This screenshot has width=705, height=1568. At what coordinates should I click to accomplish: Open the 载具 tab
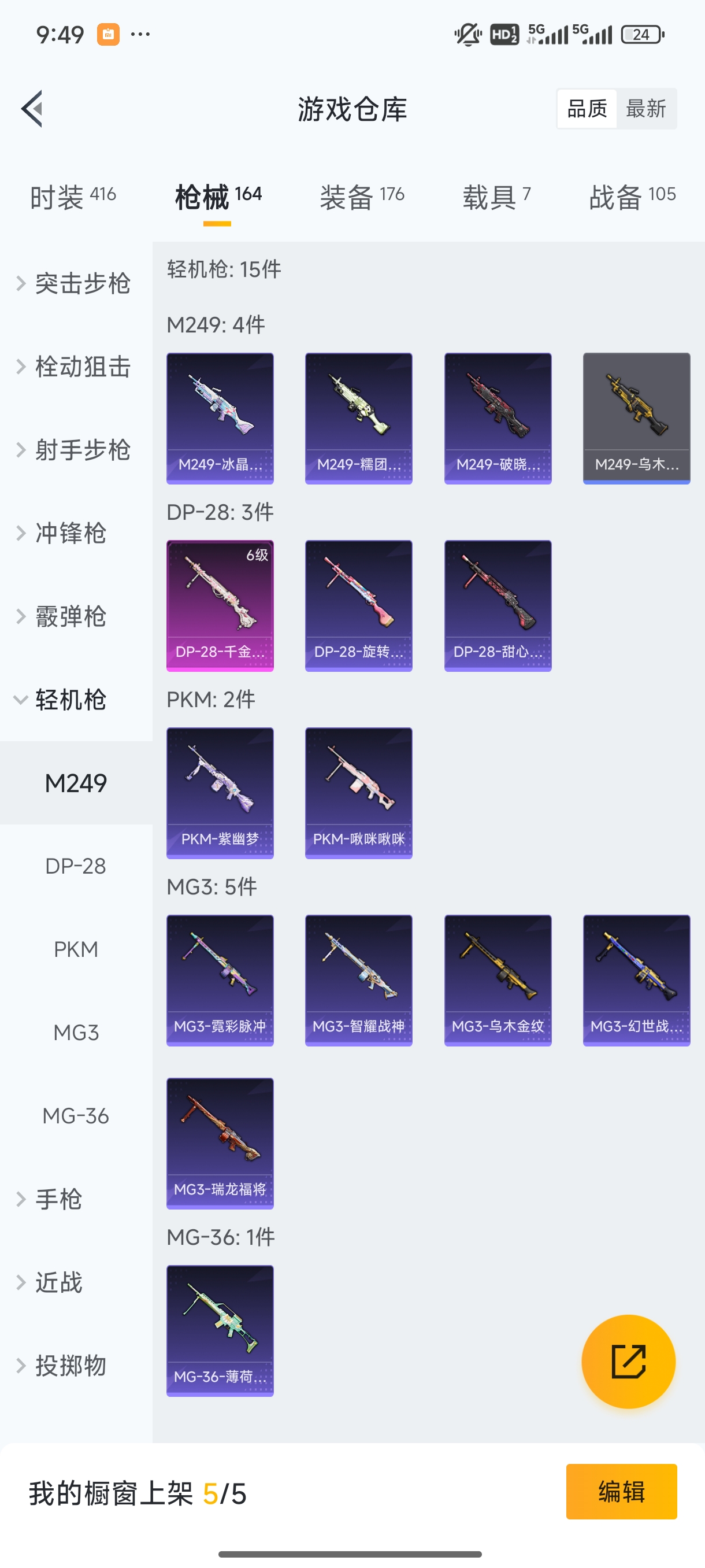tap(496, 197)
